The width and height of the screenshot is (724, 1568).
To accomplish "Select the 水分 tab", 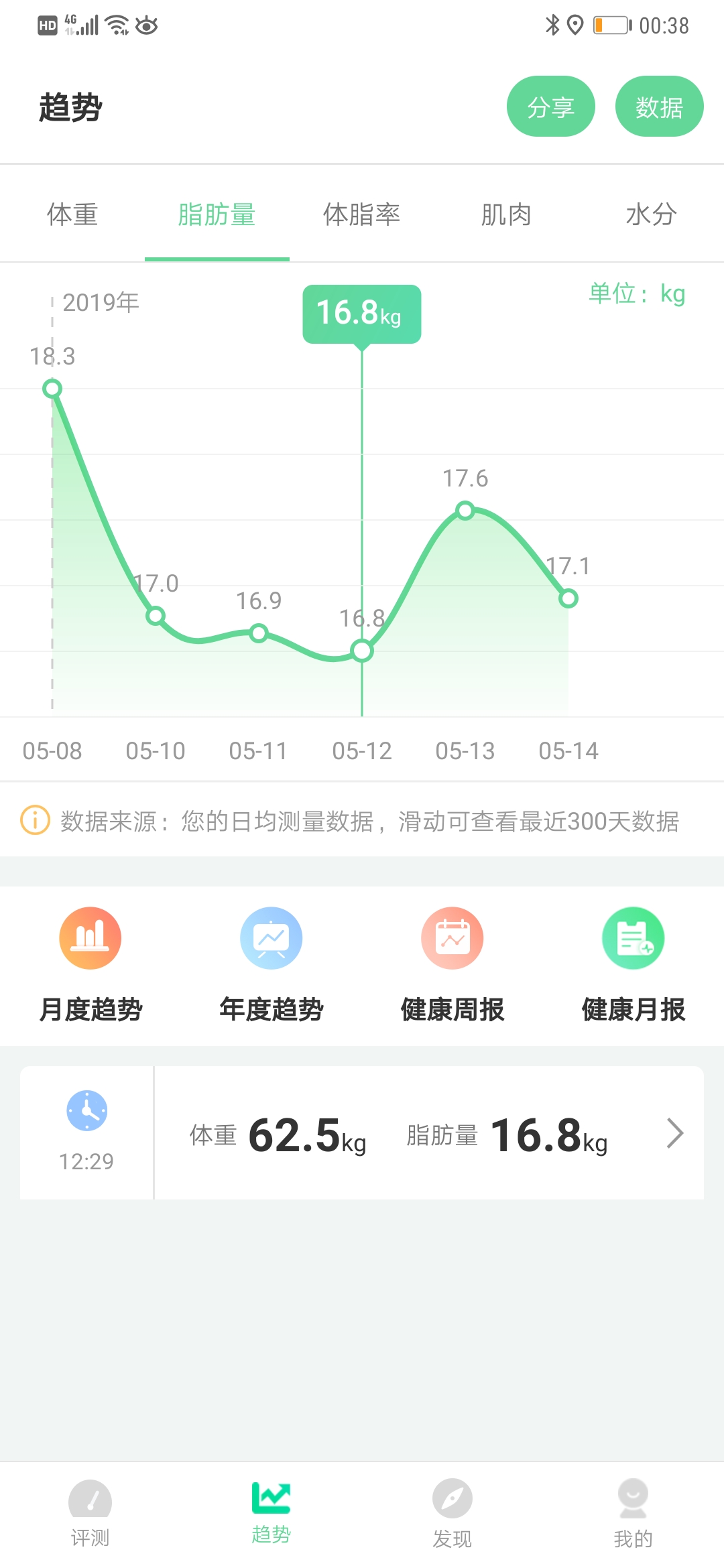I will pyautogui.click(x=649, y=214).
